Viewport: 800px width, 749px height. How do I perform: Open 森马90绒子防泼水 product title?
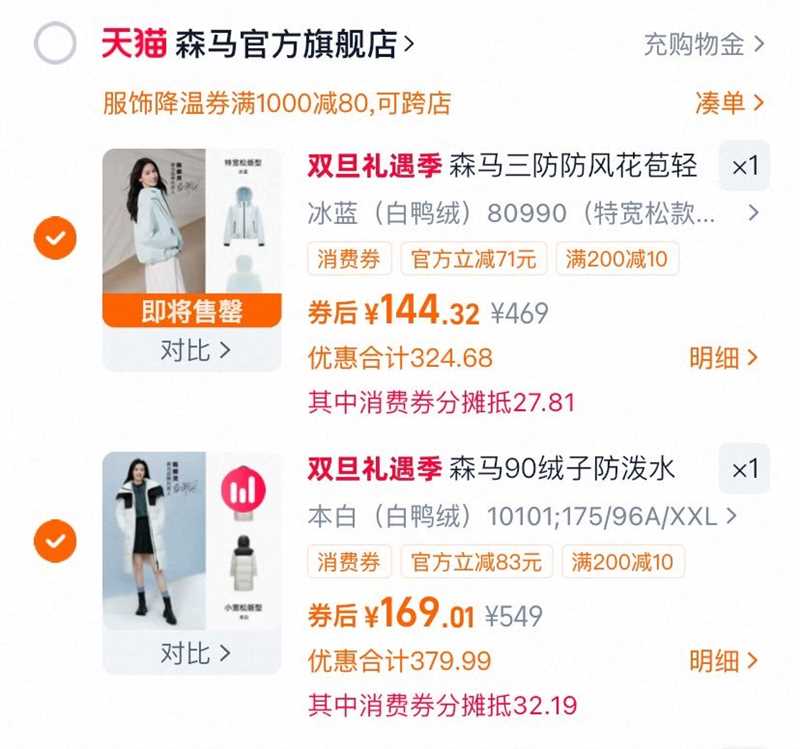pos(562,468)
